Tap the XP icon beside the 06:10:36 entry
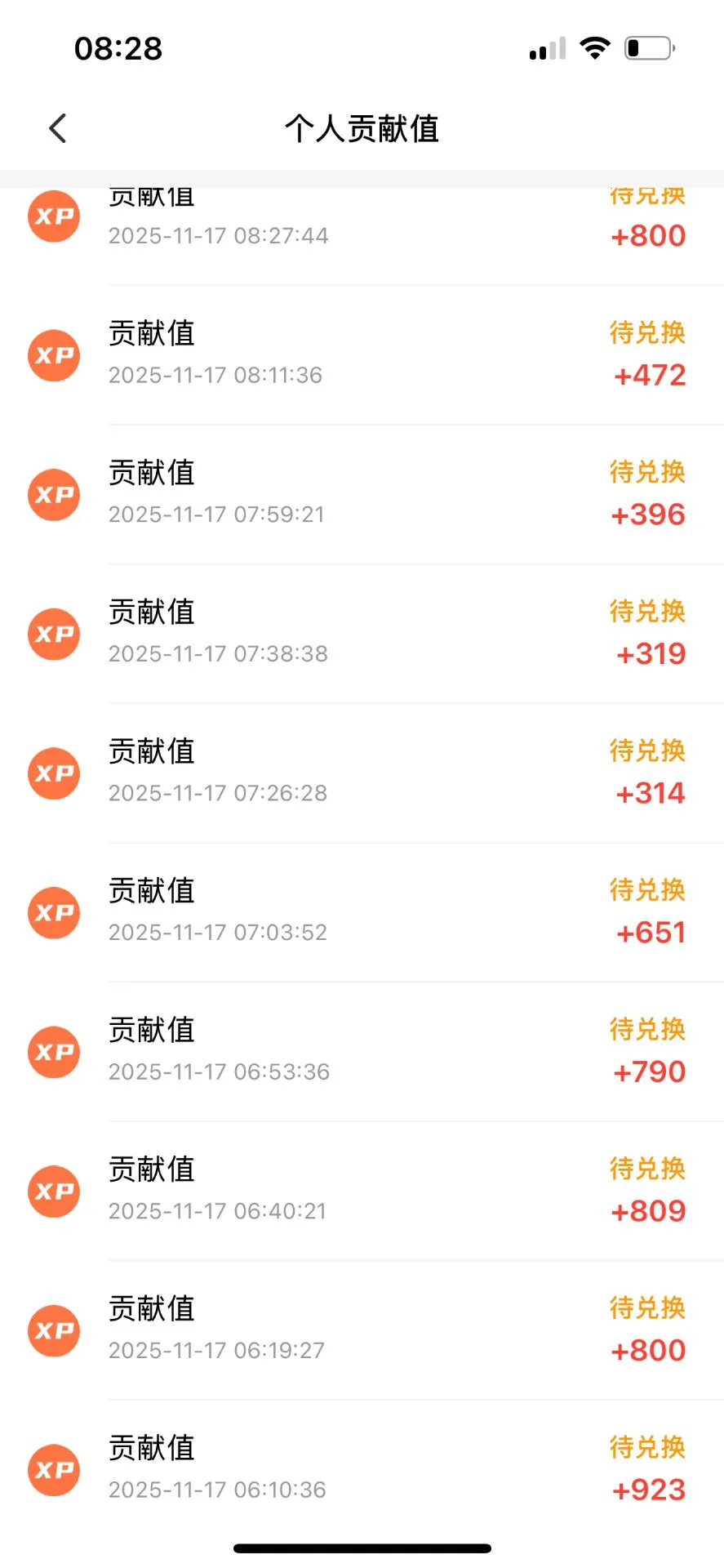The height and width of the screenshot is (1568, 724). click(53, 1470)
